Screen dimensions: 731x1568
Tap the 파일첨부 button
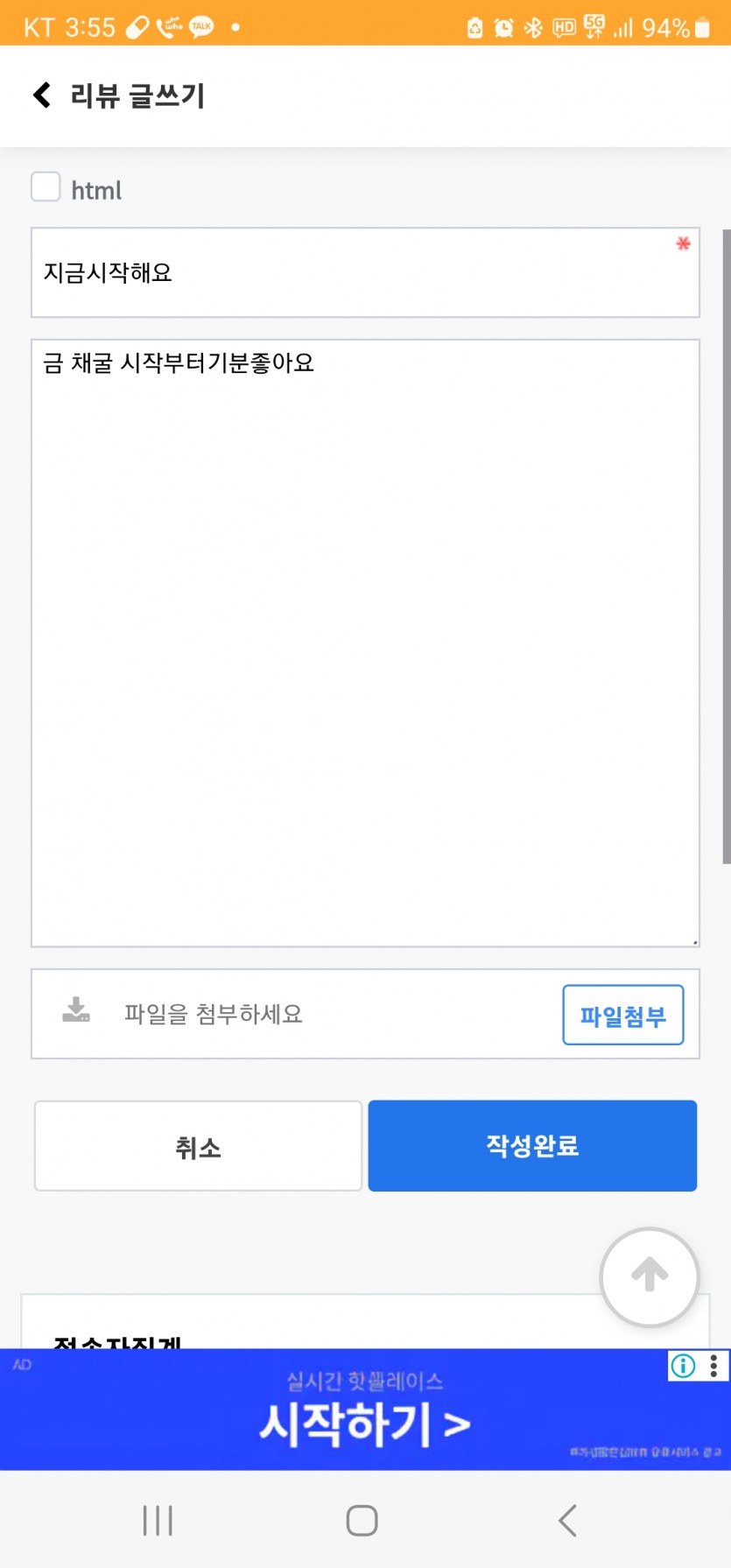[x=622, y=1015]
